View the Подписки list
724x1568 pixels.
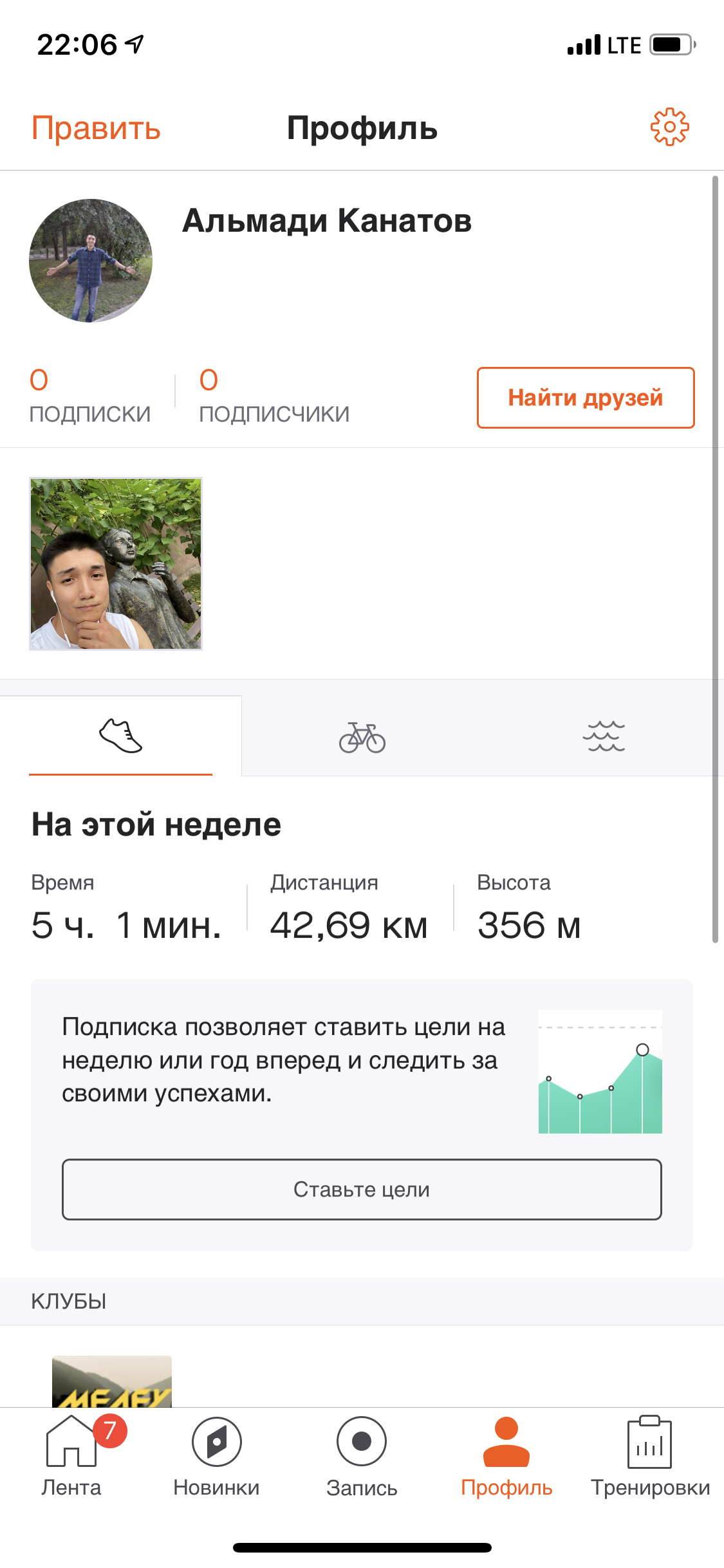pos(89,396)
